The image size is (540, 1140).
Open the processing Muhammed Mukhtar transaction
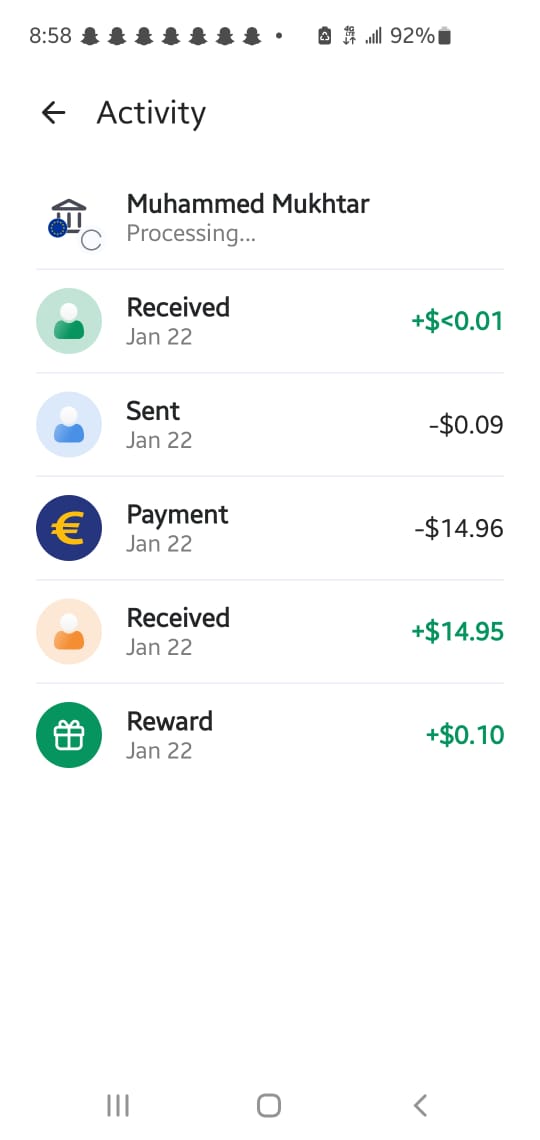pos(270,218)
